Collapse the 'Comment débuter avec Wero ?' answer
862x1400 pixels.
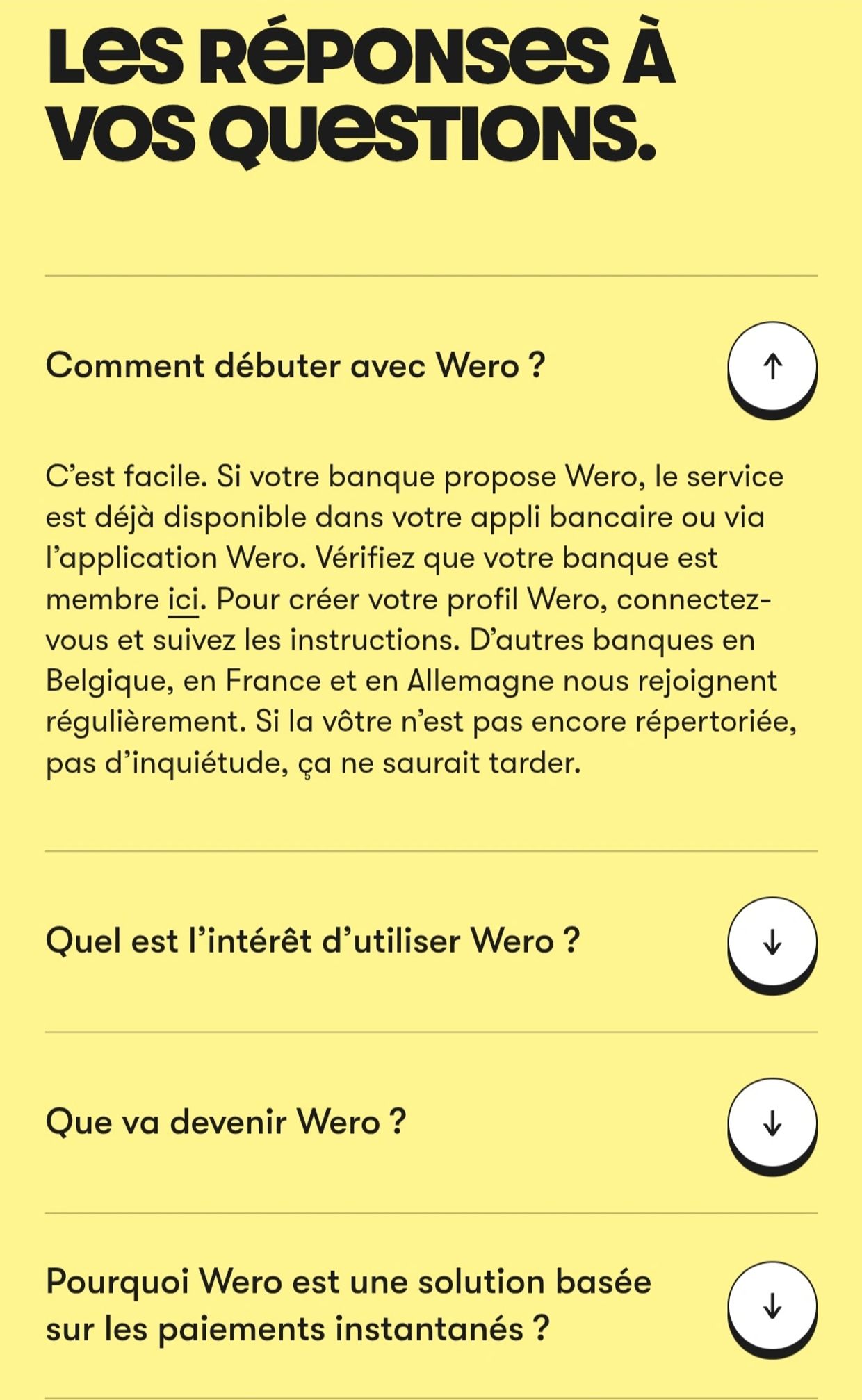point(772,367)
